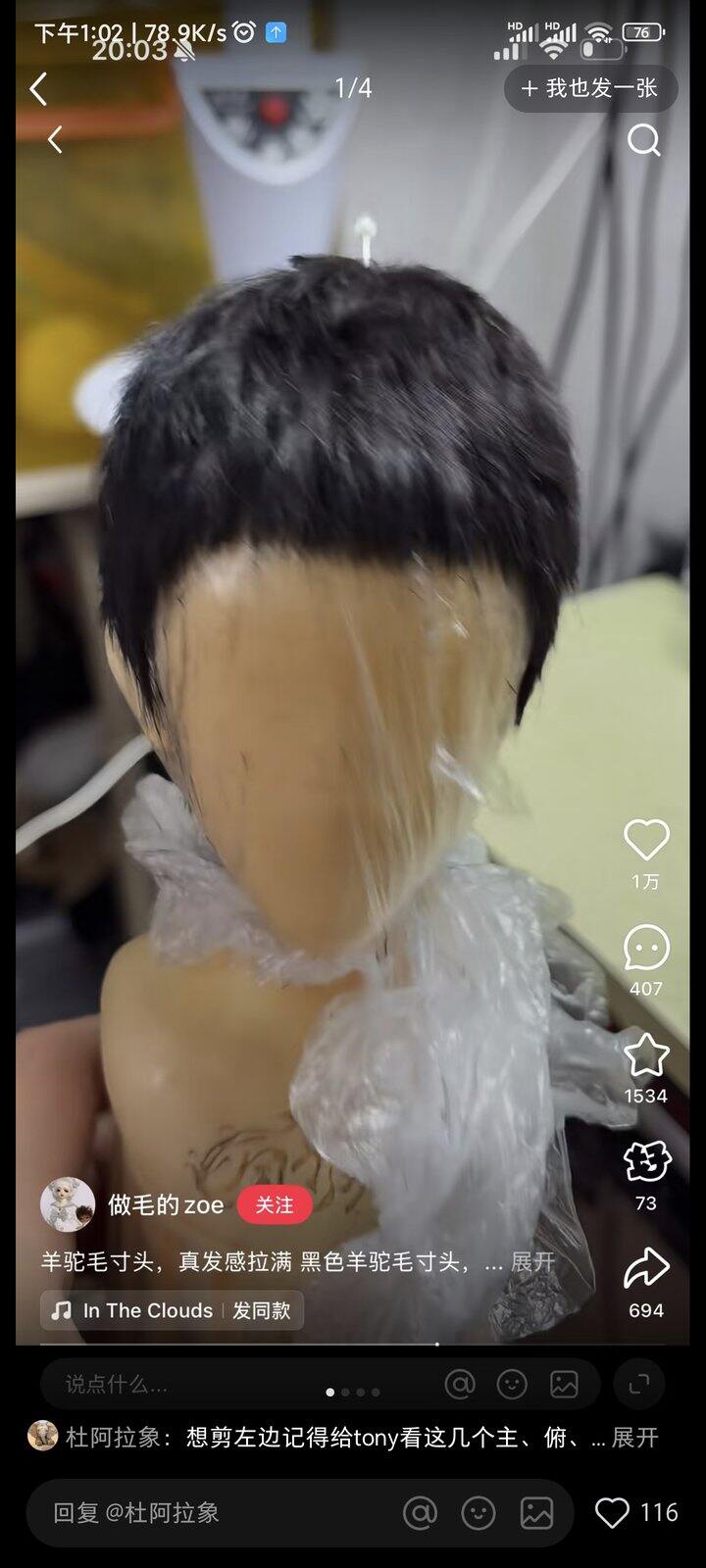Like this post with the heart icon

[x=645, y=841]
